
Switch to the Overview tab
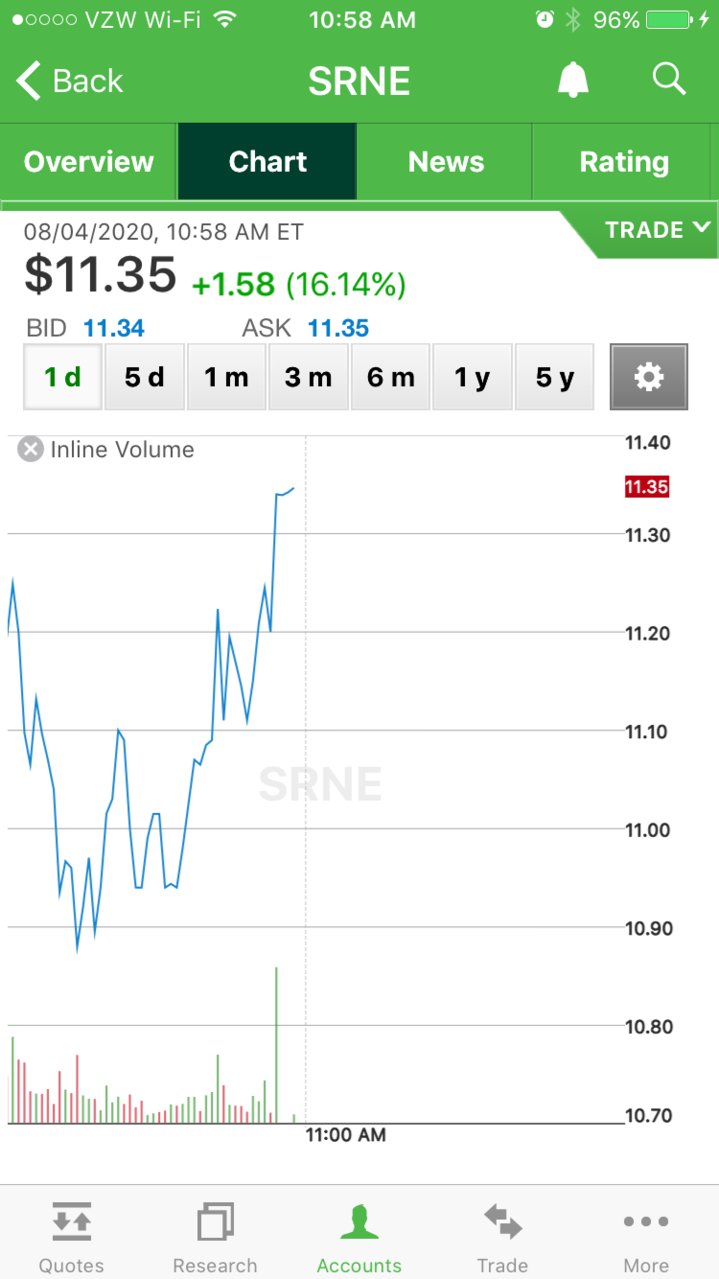point(89,162)
